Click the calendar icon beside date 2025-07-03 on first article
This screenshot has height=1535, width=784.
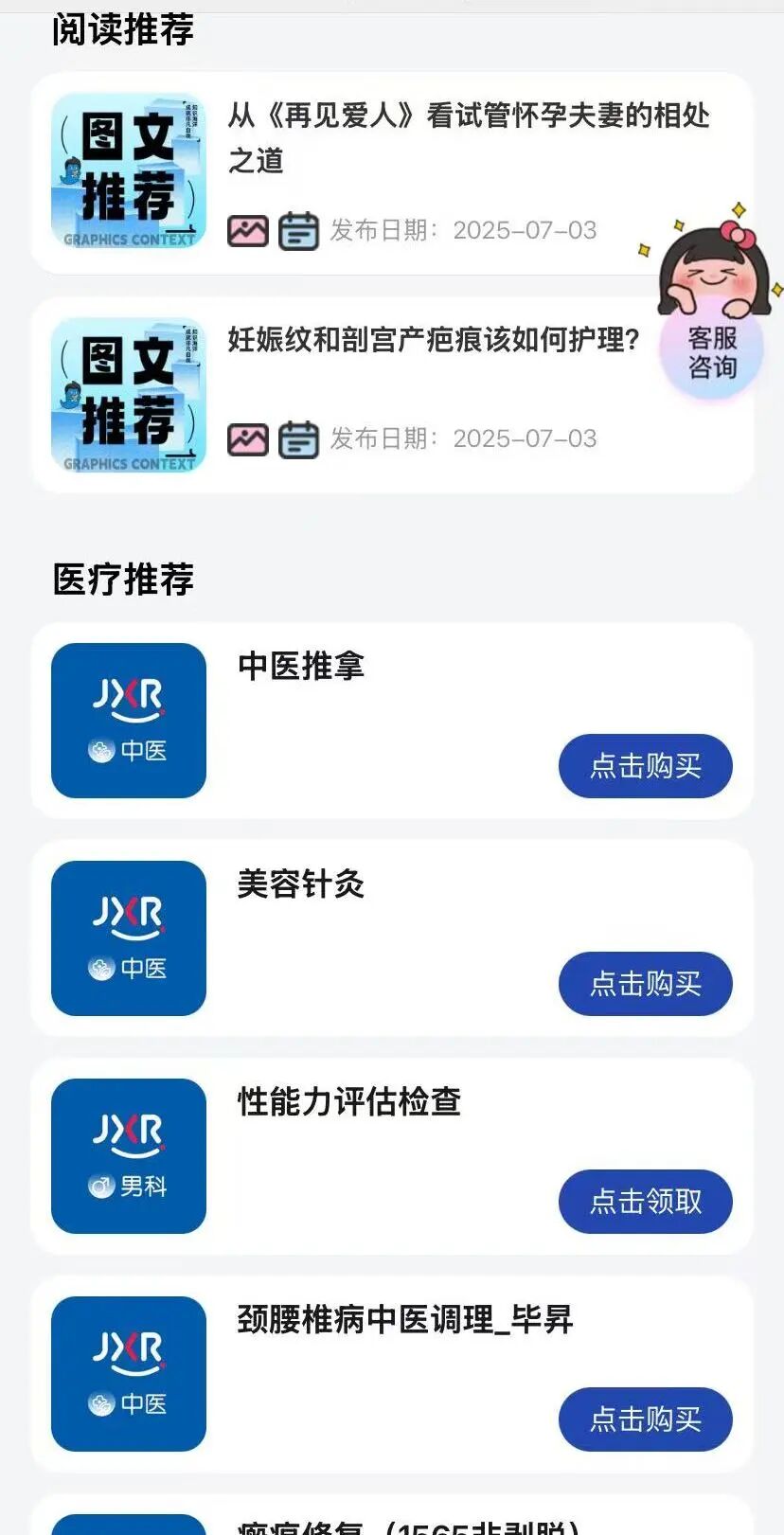coord(298,228)
